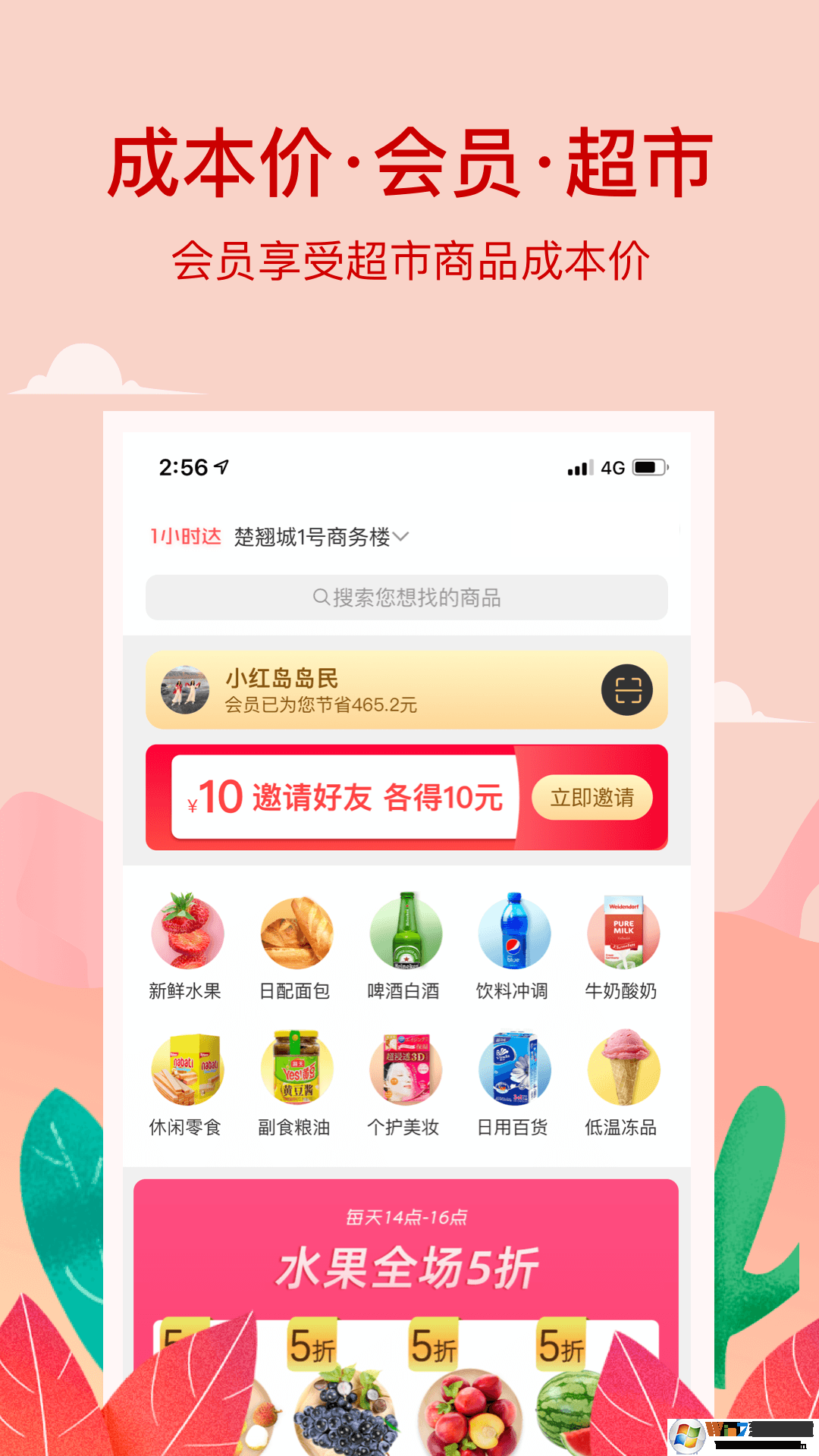Open the 日配面包 category icon
The height and width of the screenshot is (1456, 819).
click(296, 931)
